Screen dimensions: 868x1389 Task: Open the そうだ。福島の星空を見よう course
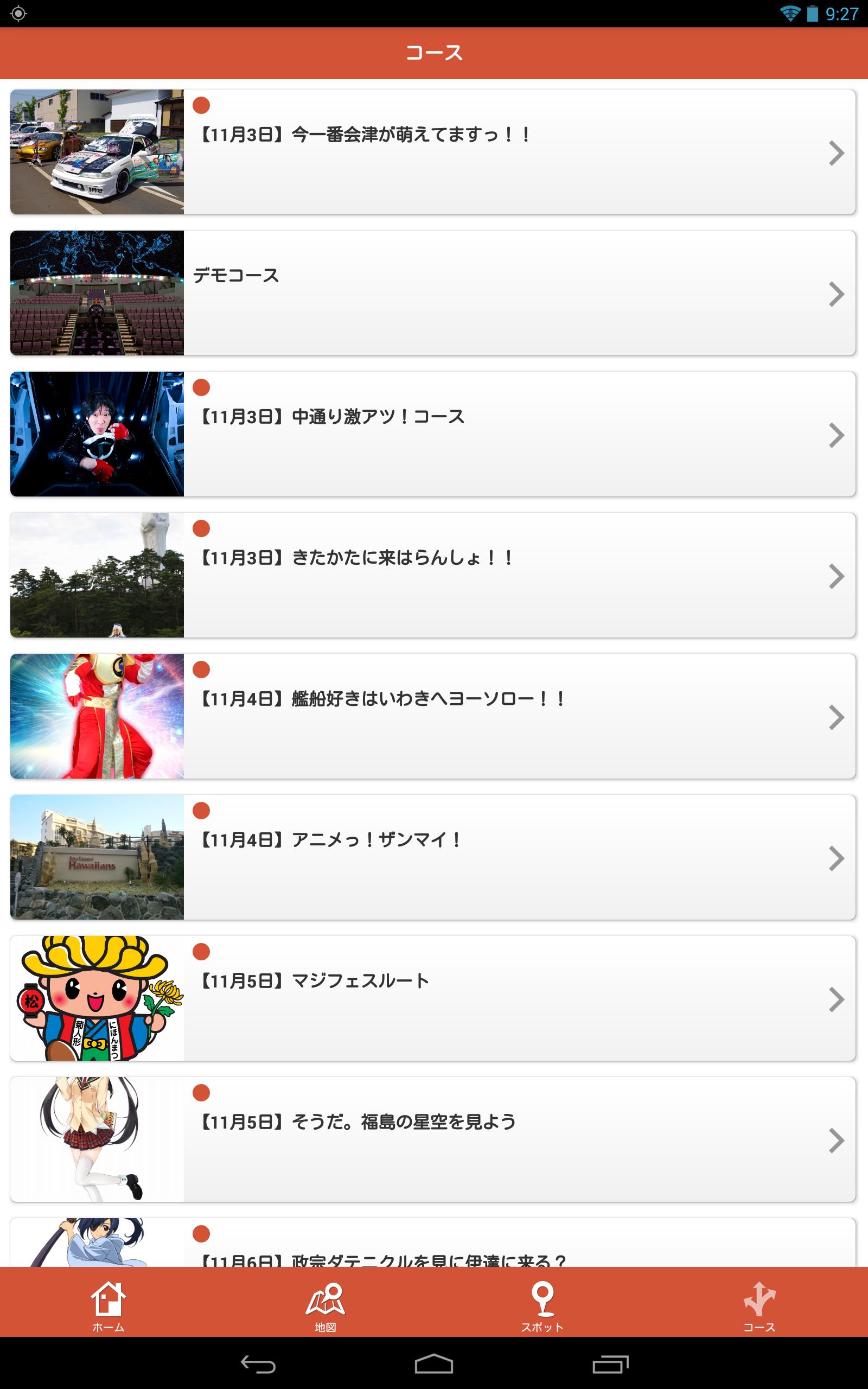[x=433, y=1139]
